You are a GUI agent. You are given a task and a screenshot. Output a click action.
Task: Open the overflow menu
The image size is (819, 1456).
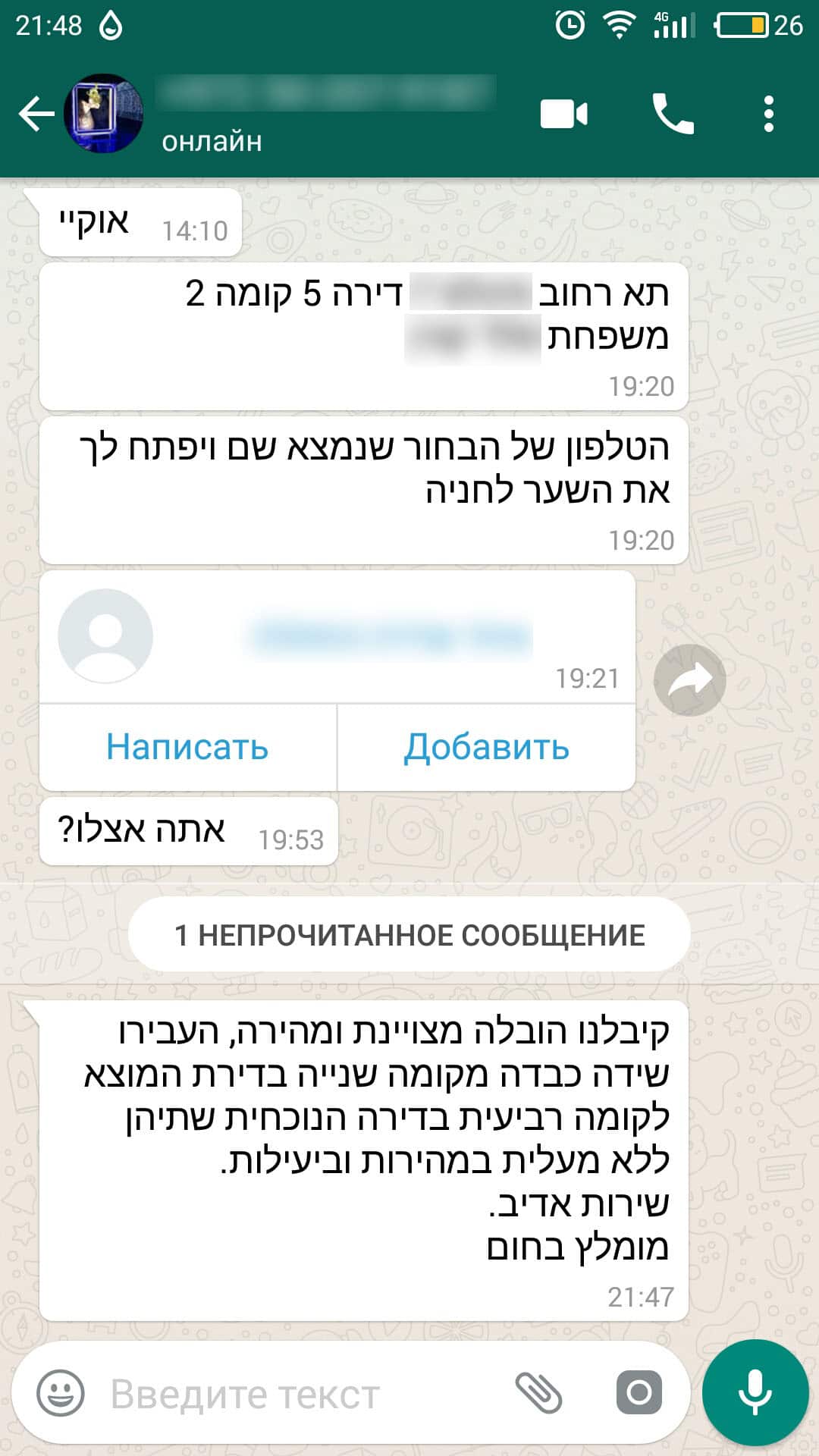(769, 115)
